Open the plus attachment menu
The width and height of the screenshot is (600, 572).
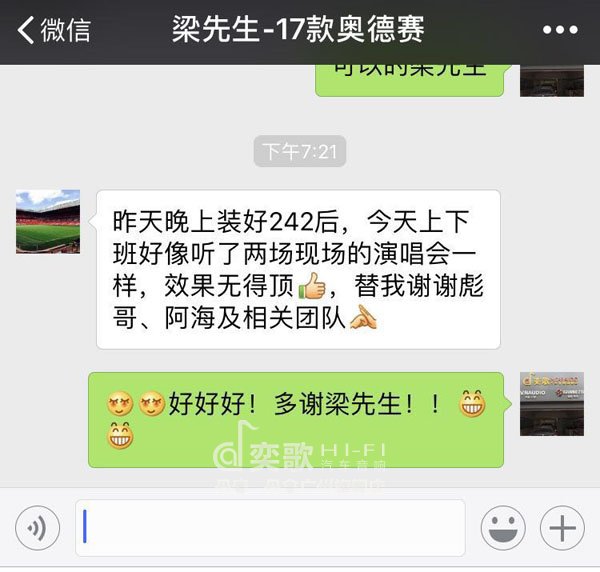click(x=562, y=528)
